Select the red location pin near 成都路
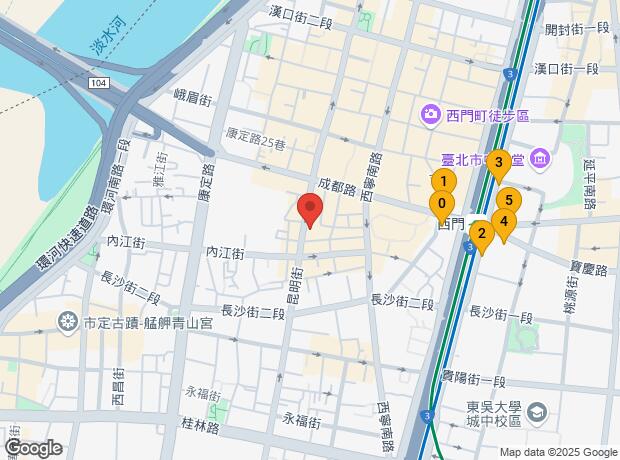The width and height of the screenshot is (620, 460). (x=310, y=211)
